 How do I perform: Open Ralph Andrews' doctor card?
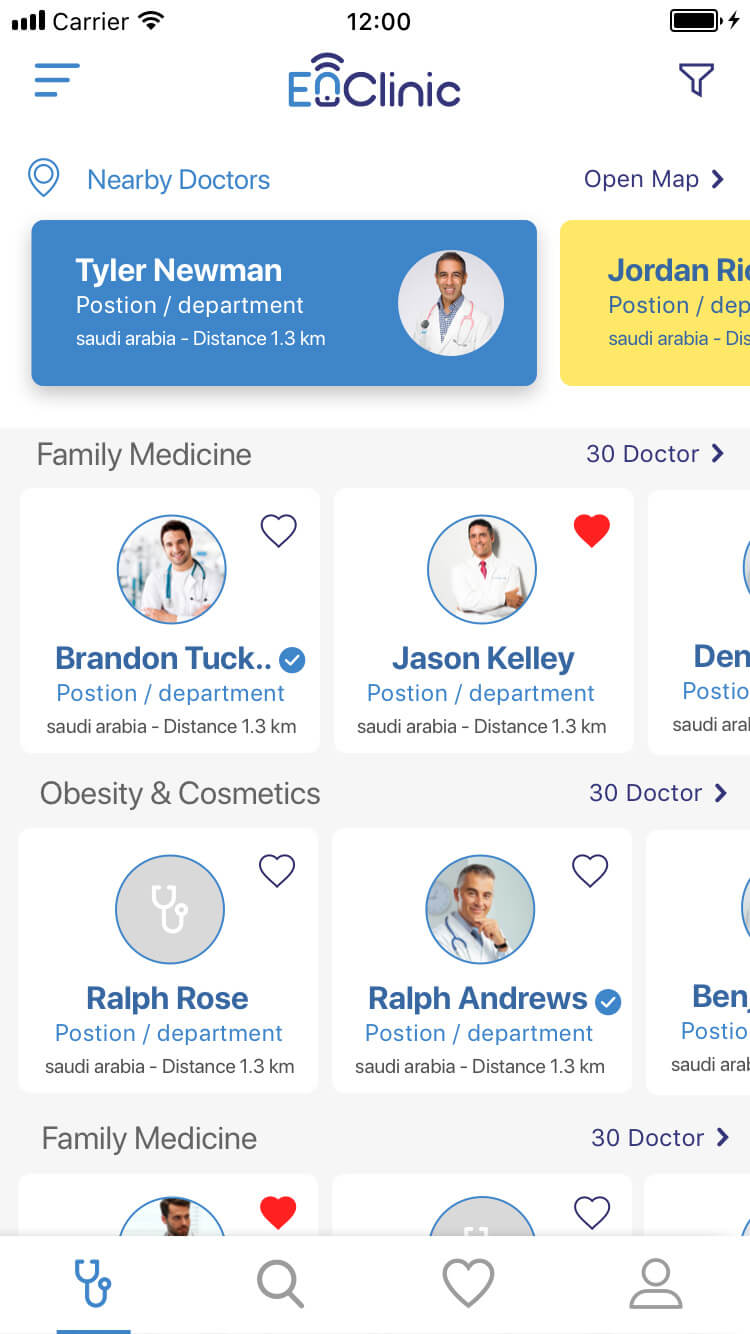click(482, 960)
